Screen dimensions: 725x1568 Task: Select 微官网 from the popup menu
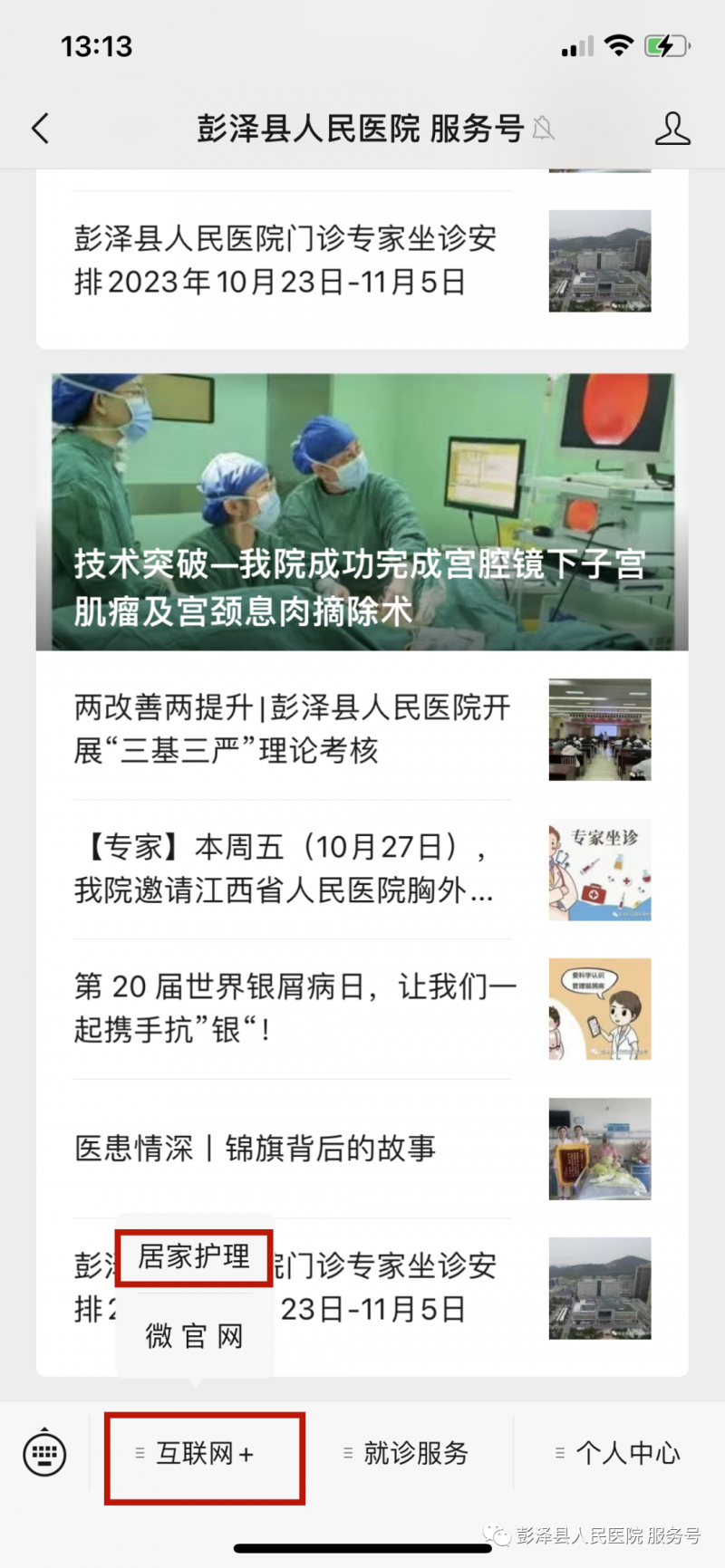[x=194, y=1336]
